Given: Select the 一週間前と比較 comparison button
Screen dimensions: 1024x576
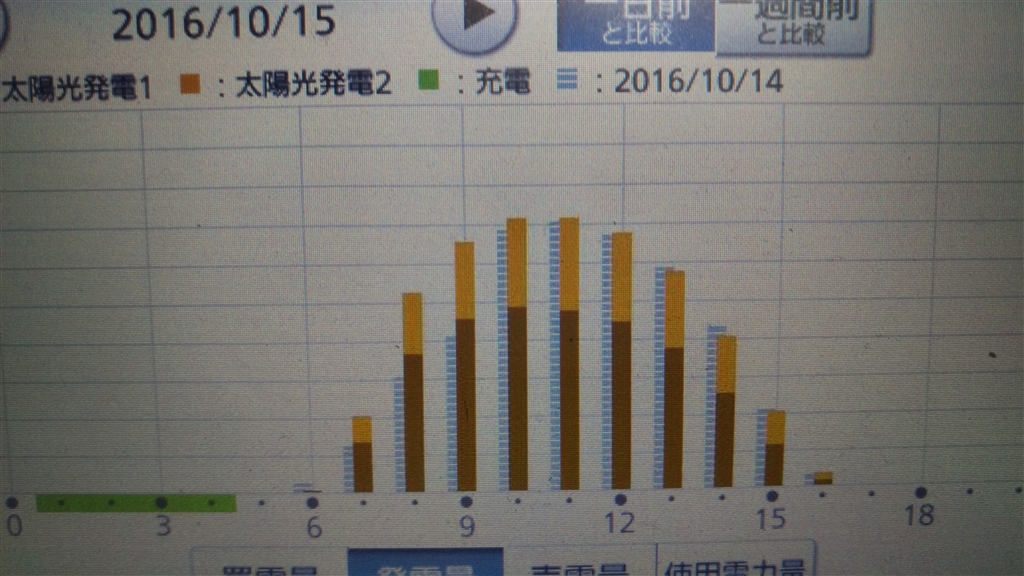Looking at the screenshot, I should click(793, 24).
